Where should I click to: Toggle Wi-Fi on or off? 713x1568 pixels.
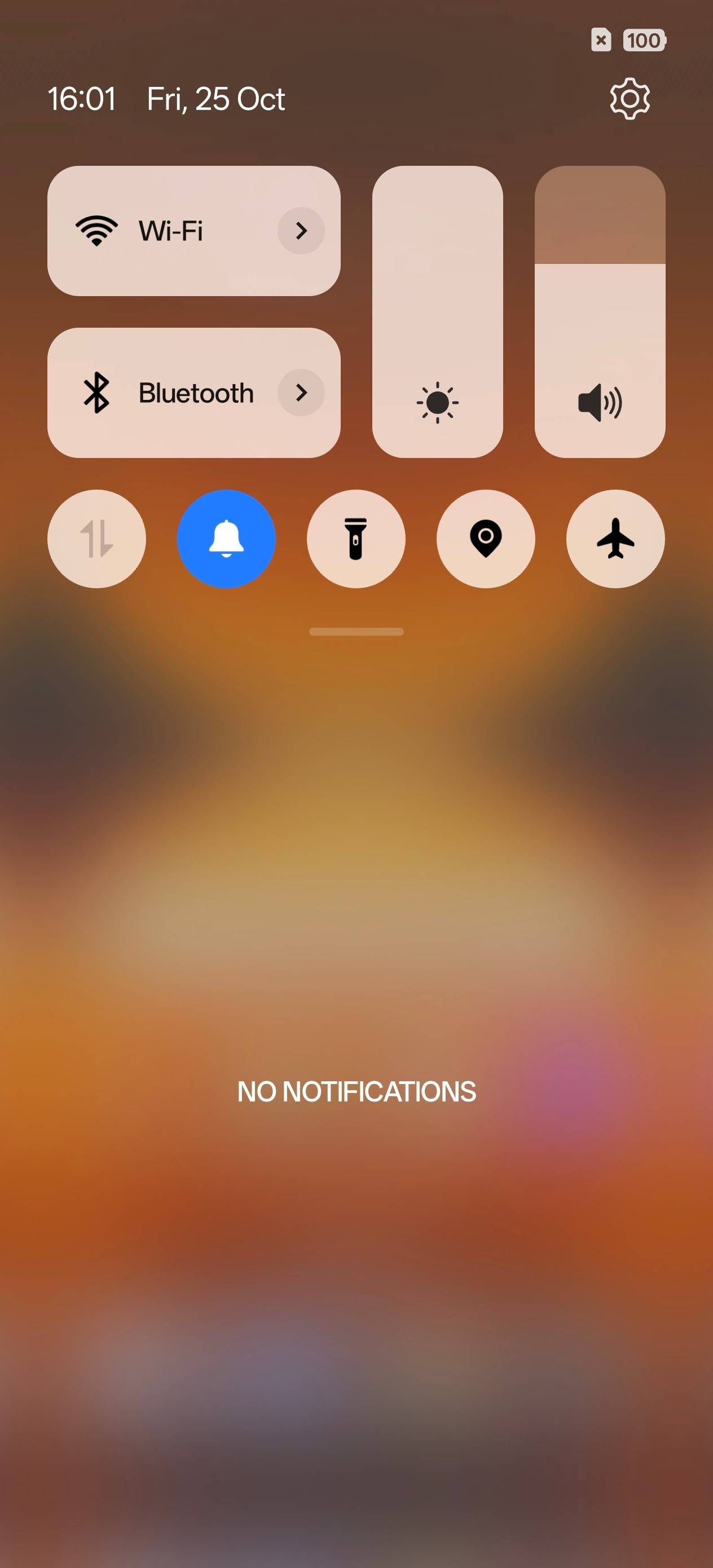click(x=170, y=230)
